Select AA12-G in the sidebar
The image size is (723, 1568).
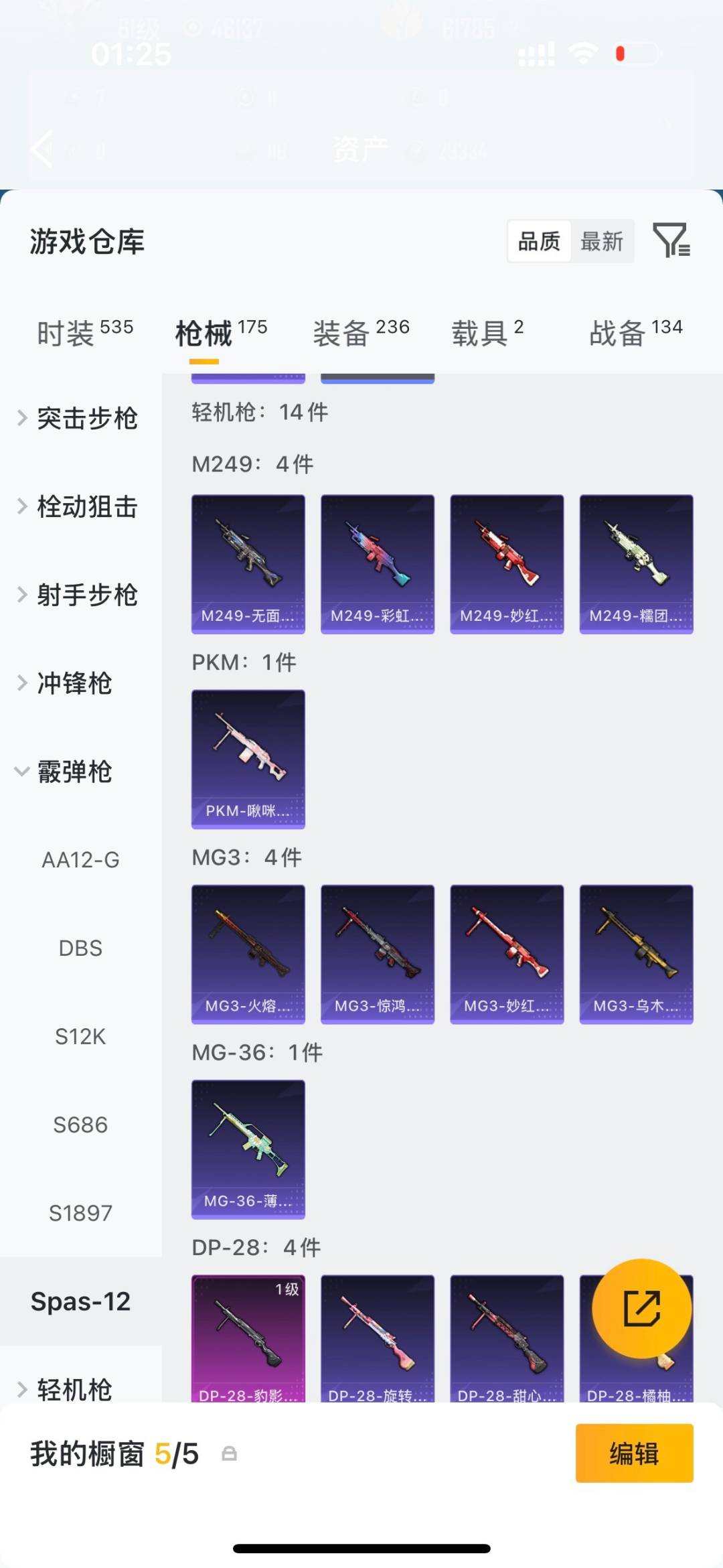[x=80, y=860]
